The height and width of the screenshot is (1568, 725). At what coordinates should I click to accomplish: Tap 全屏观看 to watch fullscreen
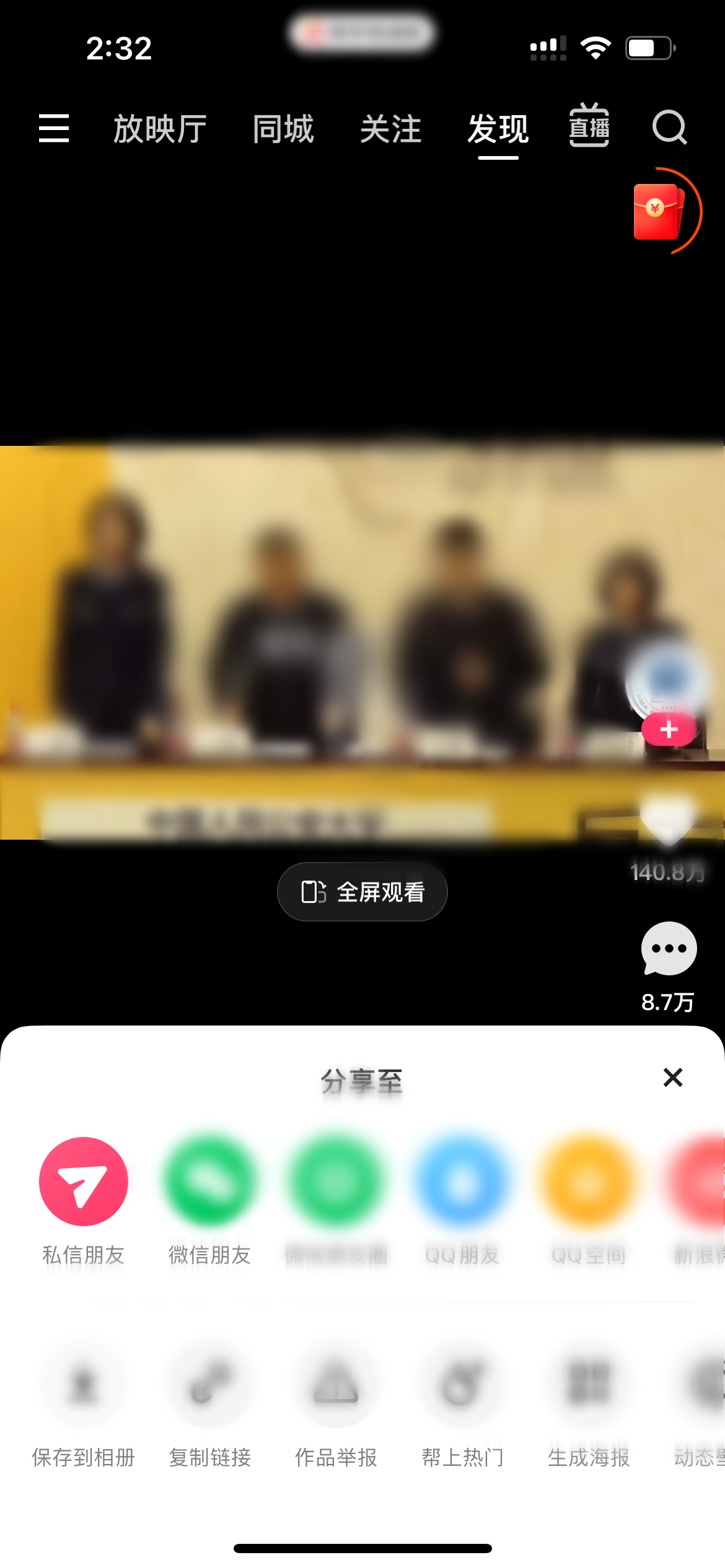(x=362, y=892)
